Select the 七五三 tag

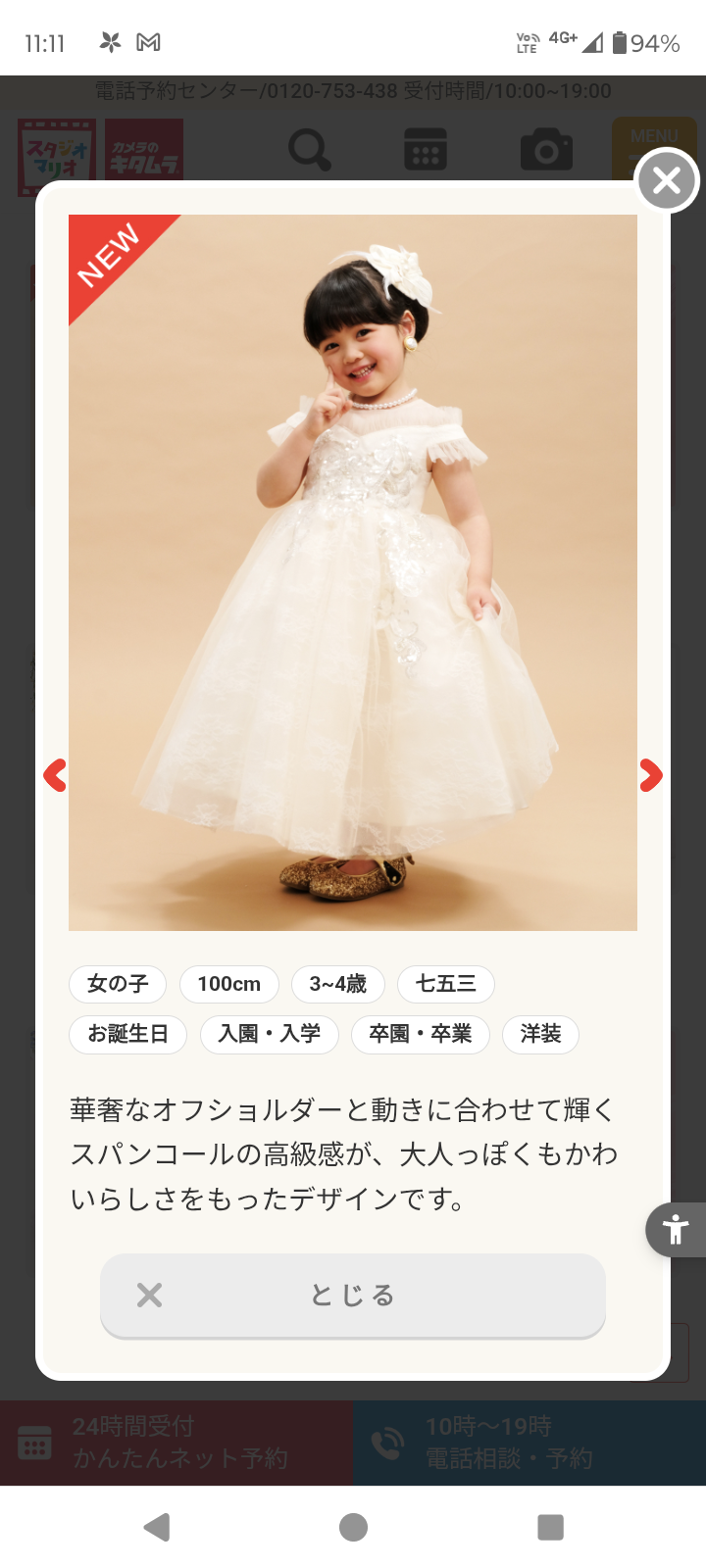[x=445, y=984]
